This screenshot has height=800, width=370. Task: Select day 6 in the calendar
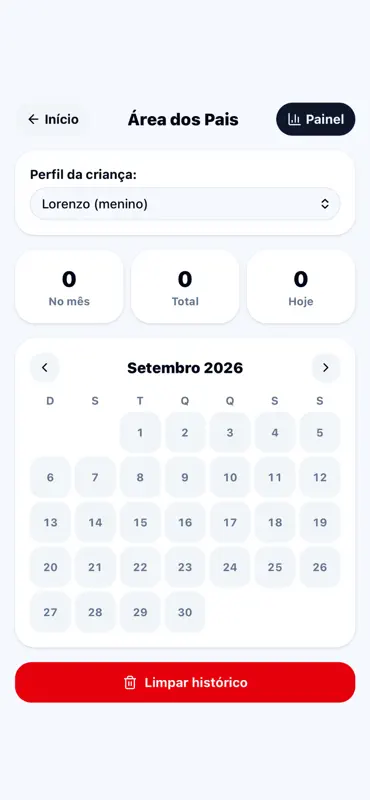50,478
